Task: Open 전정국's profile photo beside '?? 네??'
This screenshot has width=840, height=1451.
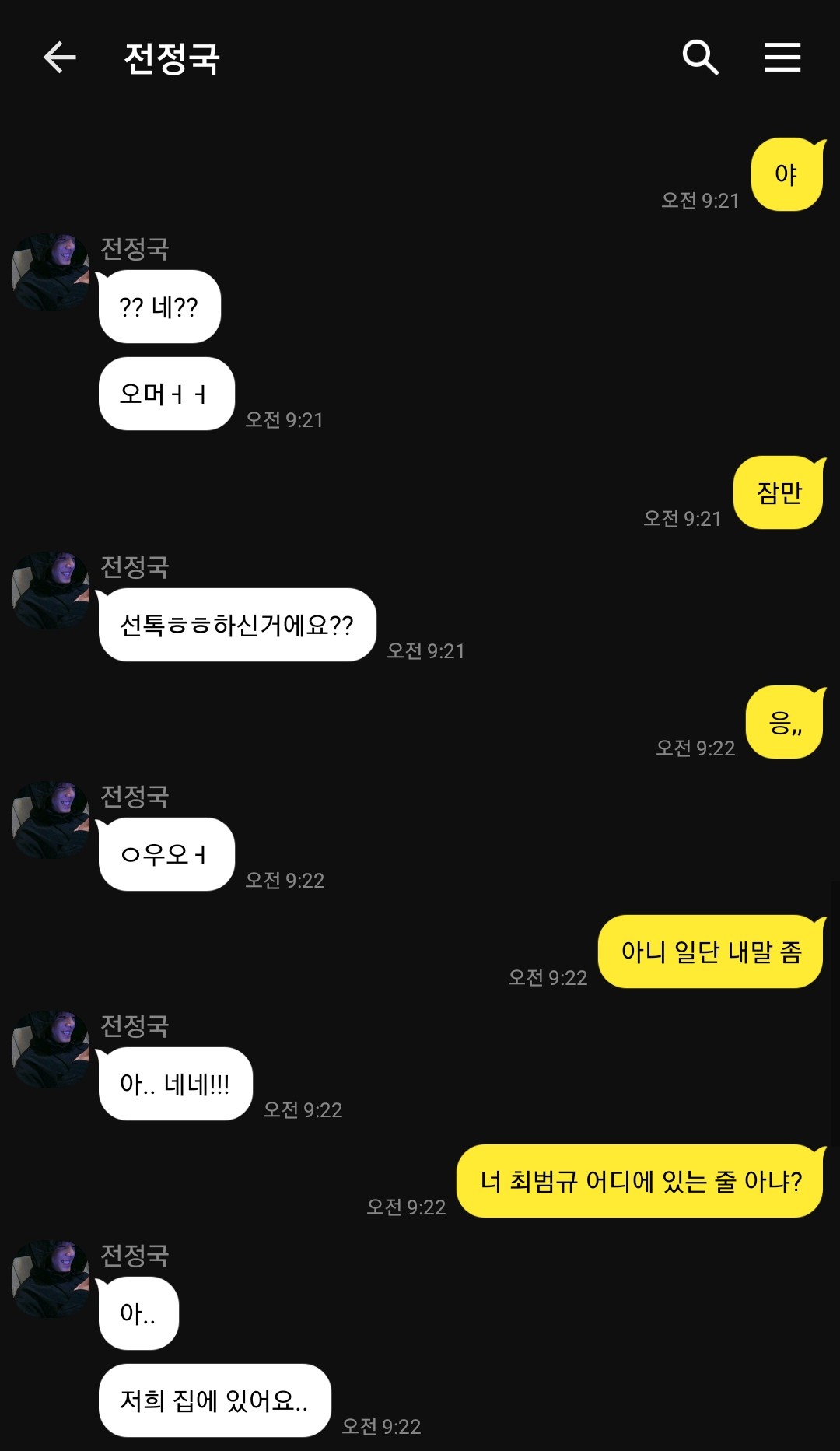Action: click(51, 272)
